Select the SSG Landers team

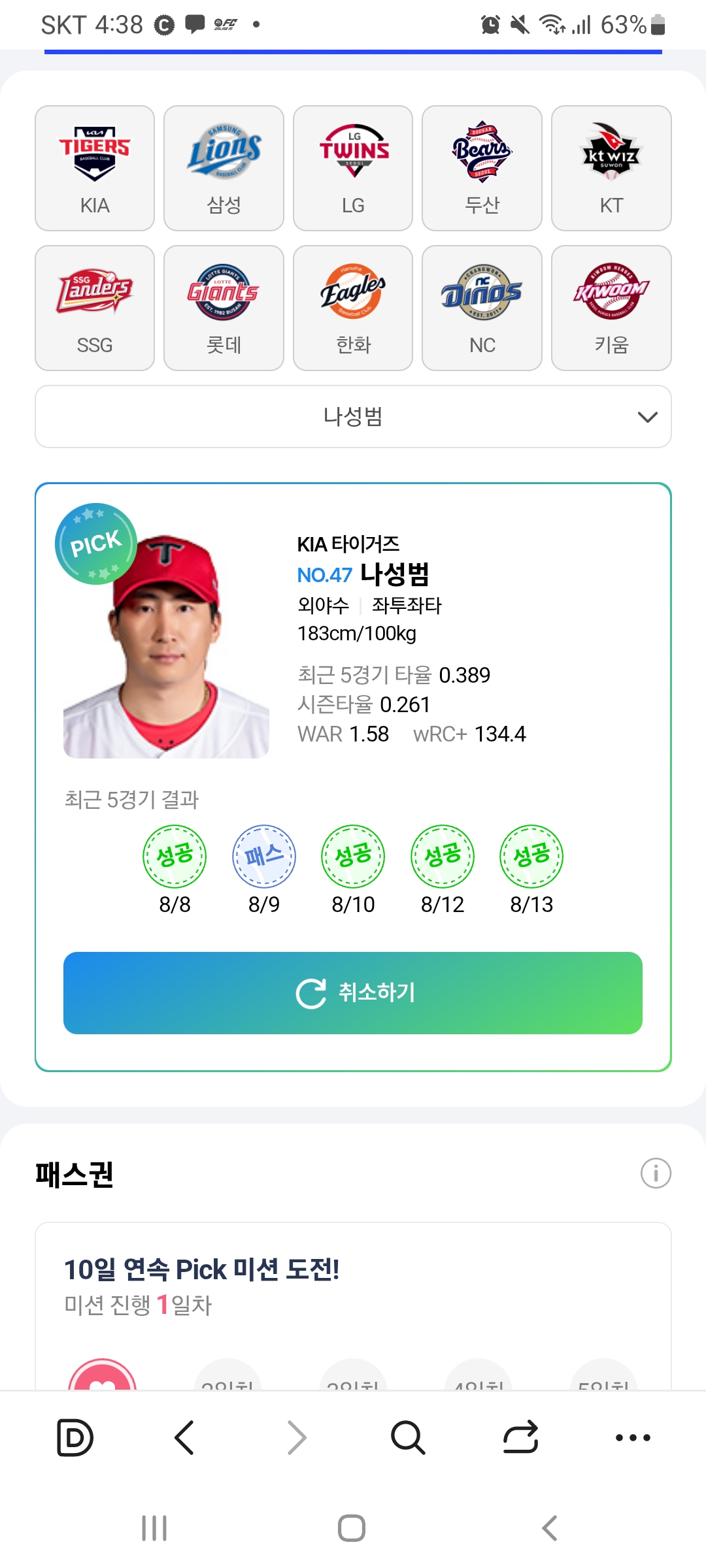coord(95,308)
